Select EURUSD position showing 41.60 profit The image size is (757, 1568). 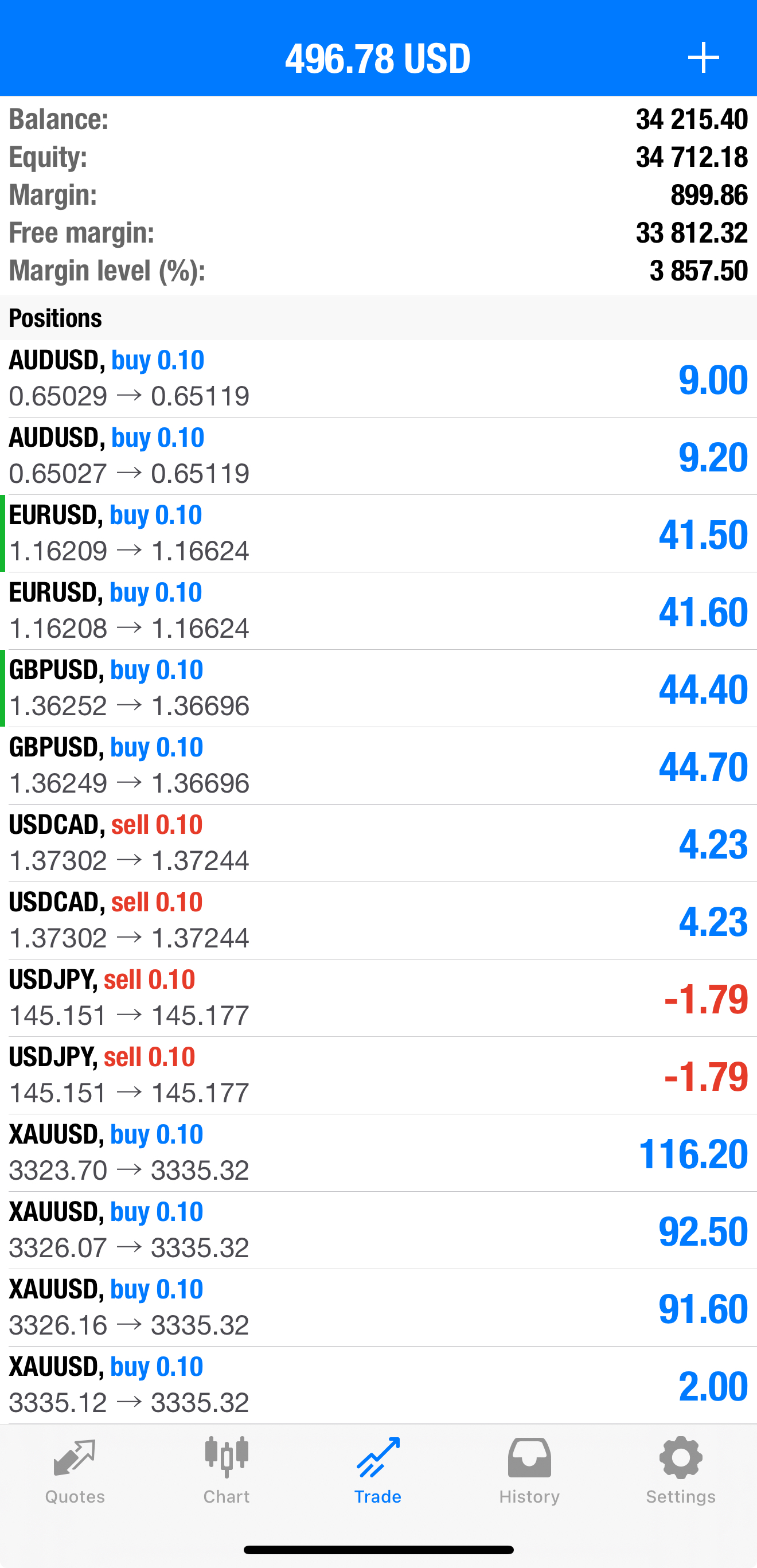pos(378,611)
